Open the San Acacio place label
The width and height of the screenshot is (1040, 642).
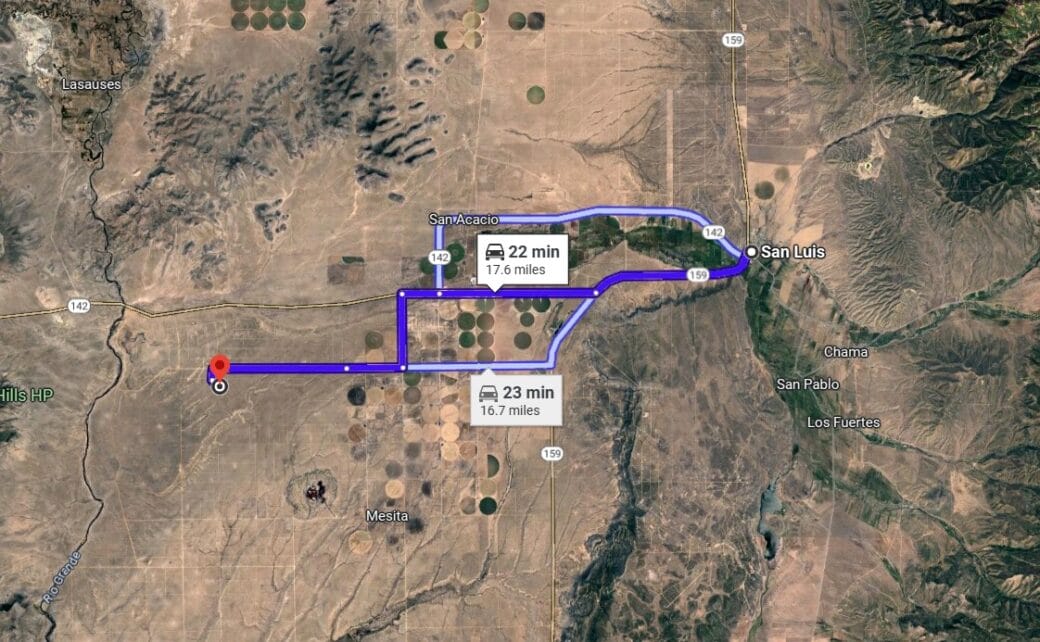coord(463,219)
